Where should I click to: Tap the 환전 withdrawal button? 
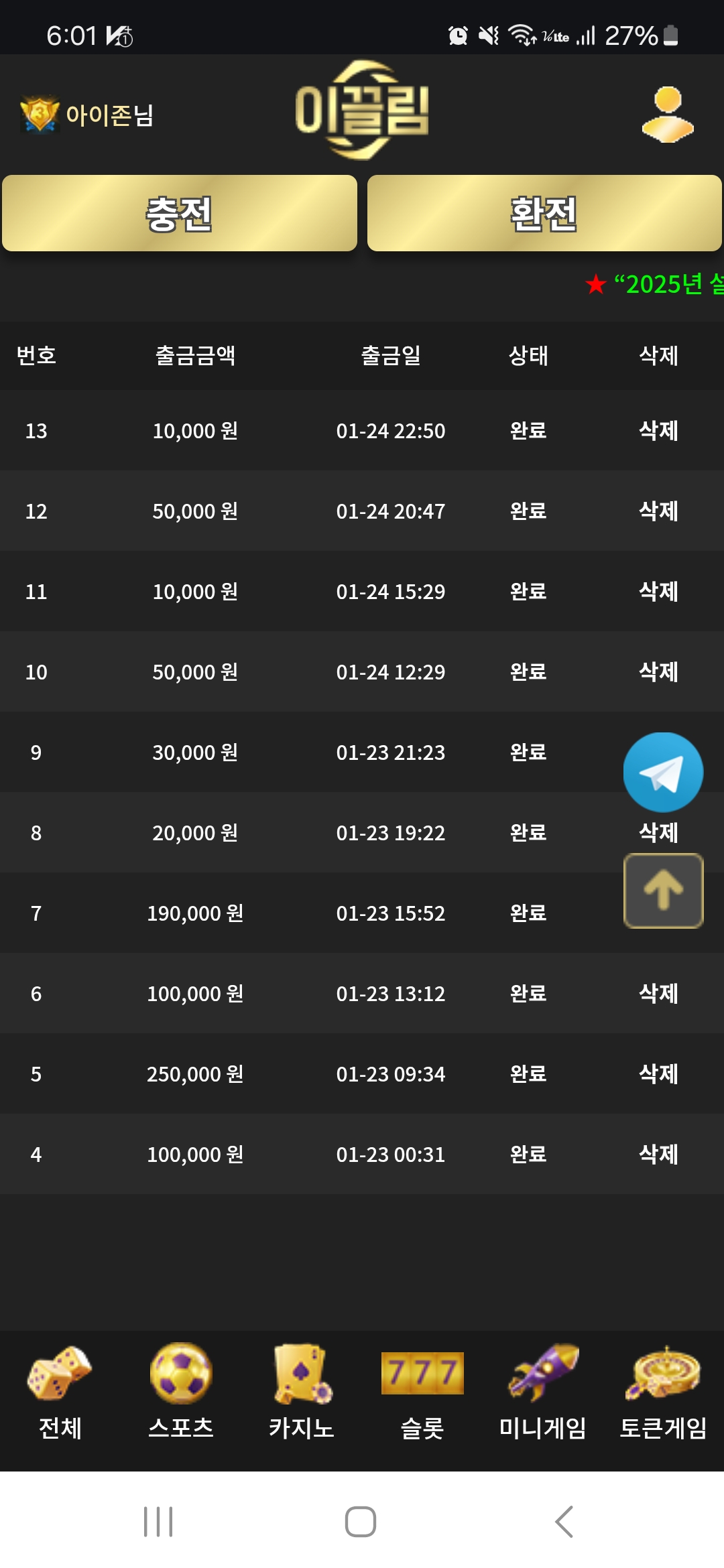(544, 214)
